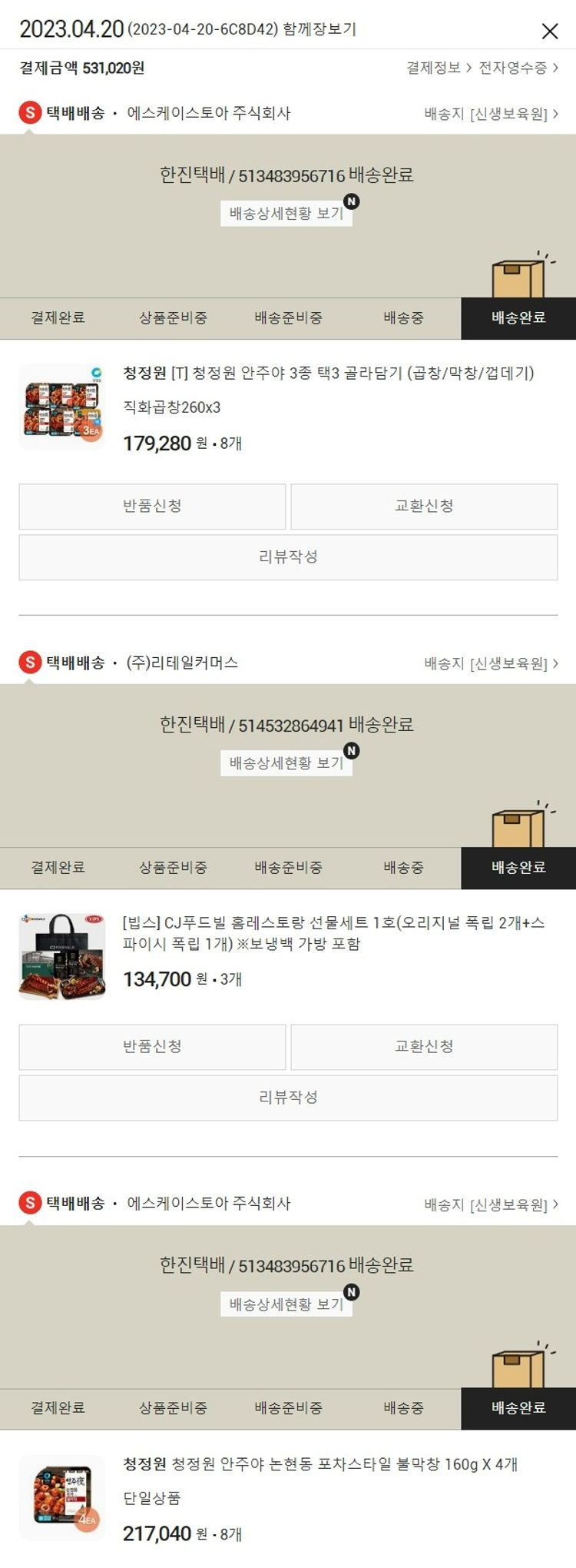
Task: Tap 교환신청 for 청정원 안주야 3종 item
Action: pos(424,506)
